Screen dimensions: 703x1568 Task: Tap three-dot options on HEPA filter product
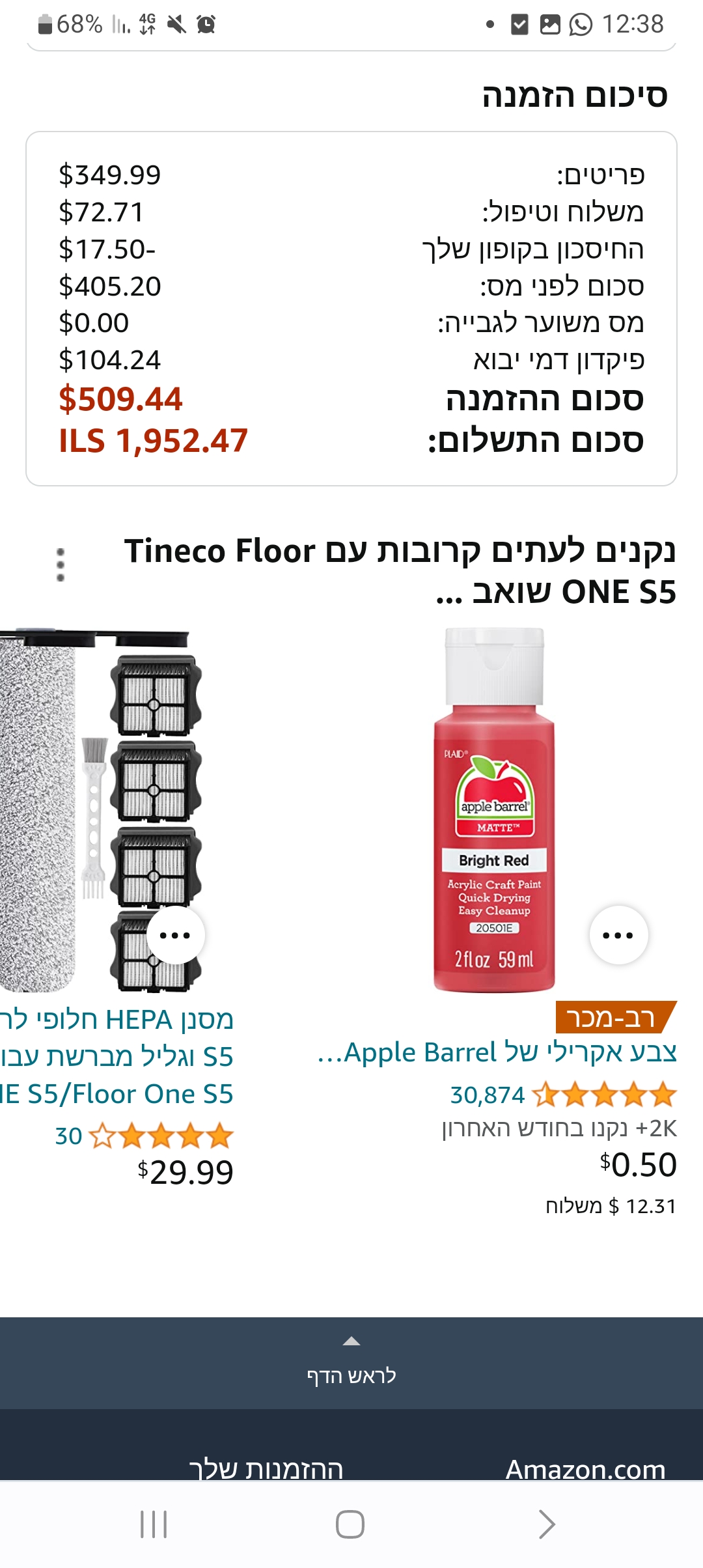click(x=175, y=935)
